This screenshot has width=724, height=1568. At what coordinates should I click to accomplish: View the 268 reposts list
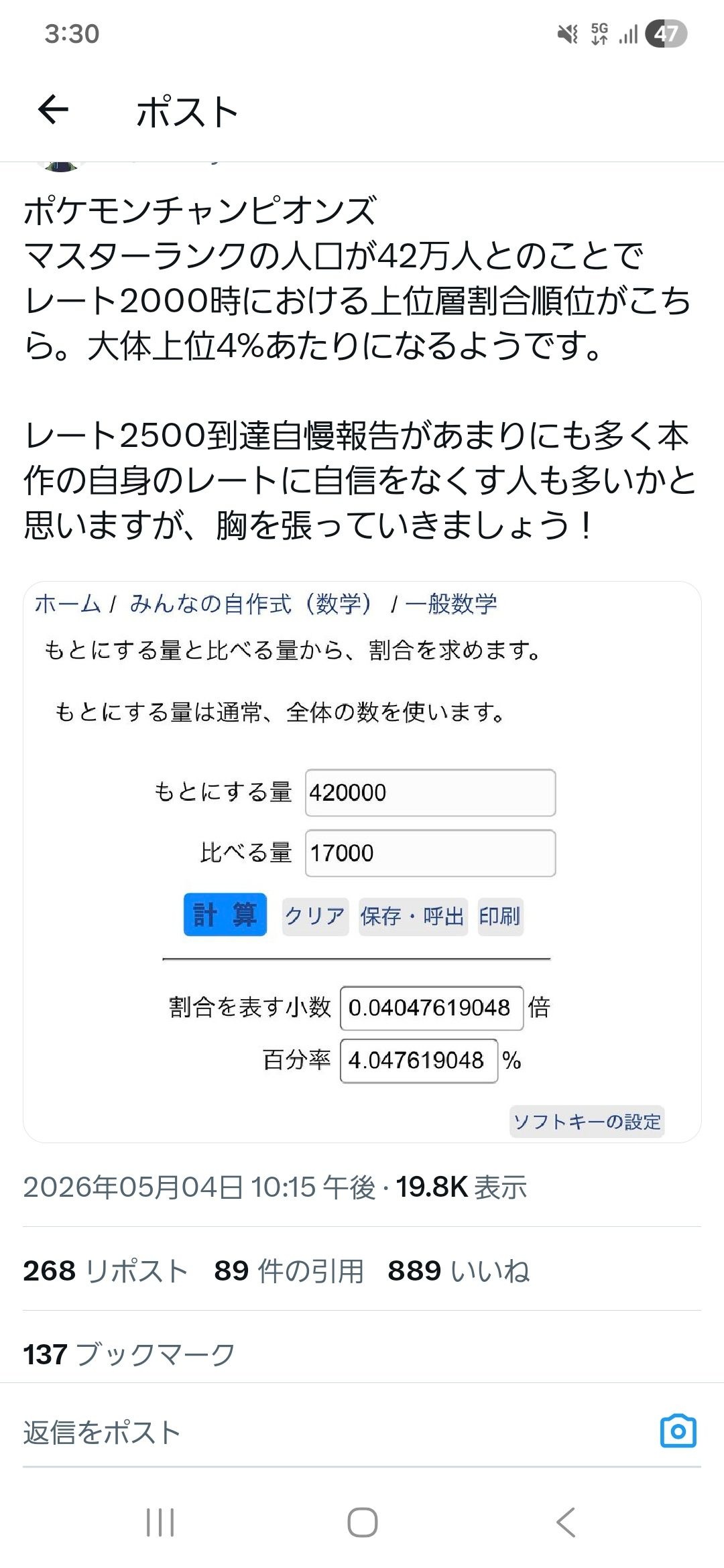(x=105, y=1270)
